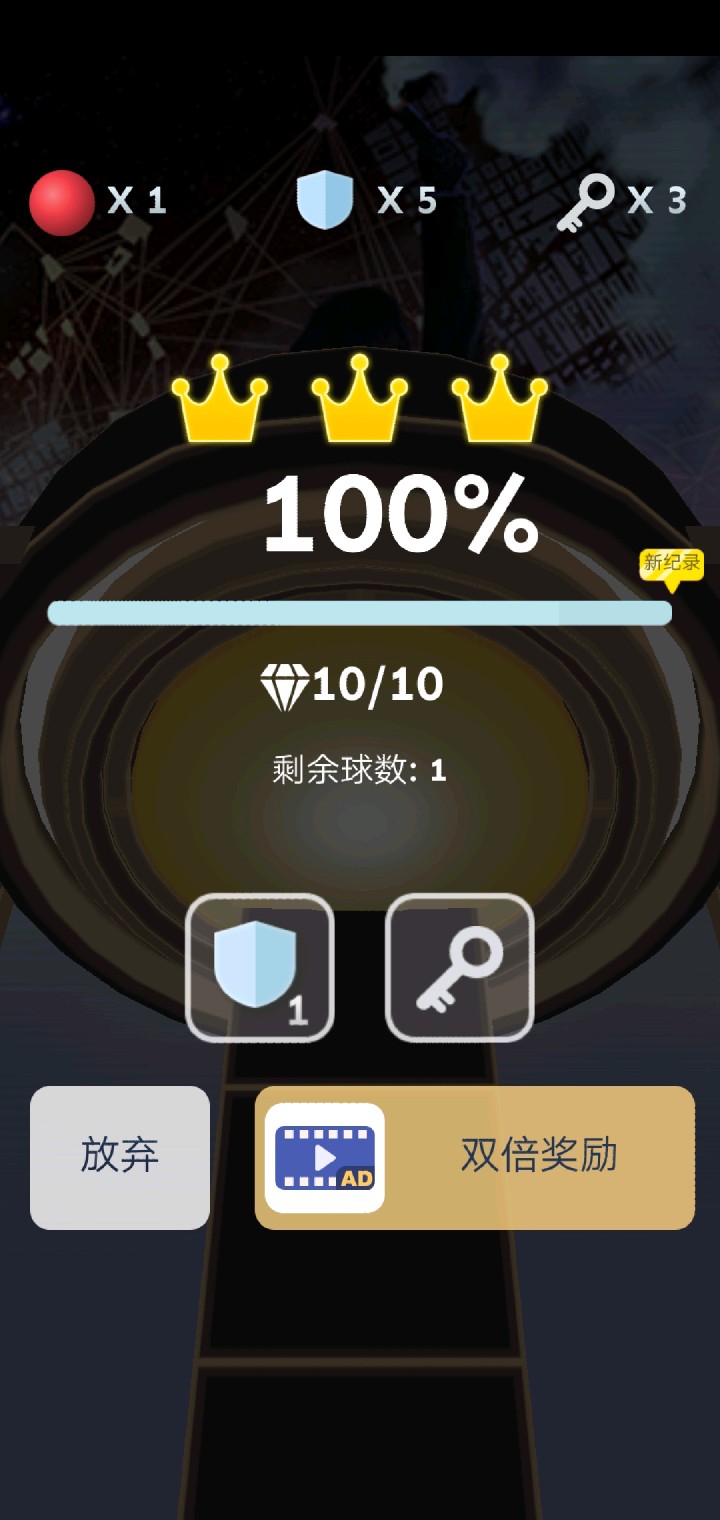
Task: Use the key item button
Action: 459,967
